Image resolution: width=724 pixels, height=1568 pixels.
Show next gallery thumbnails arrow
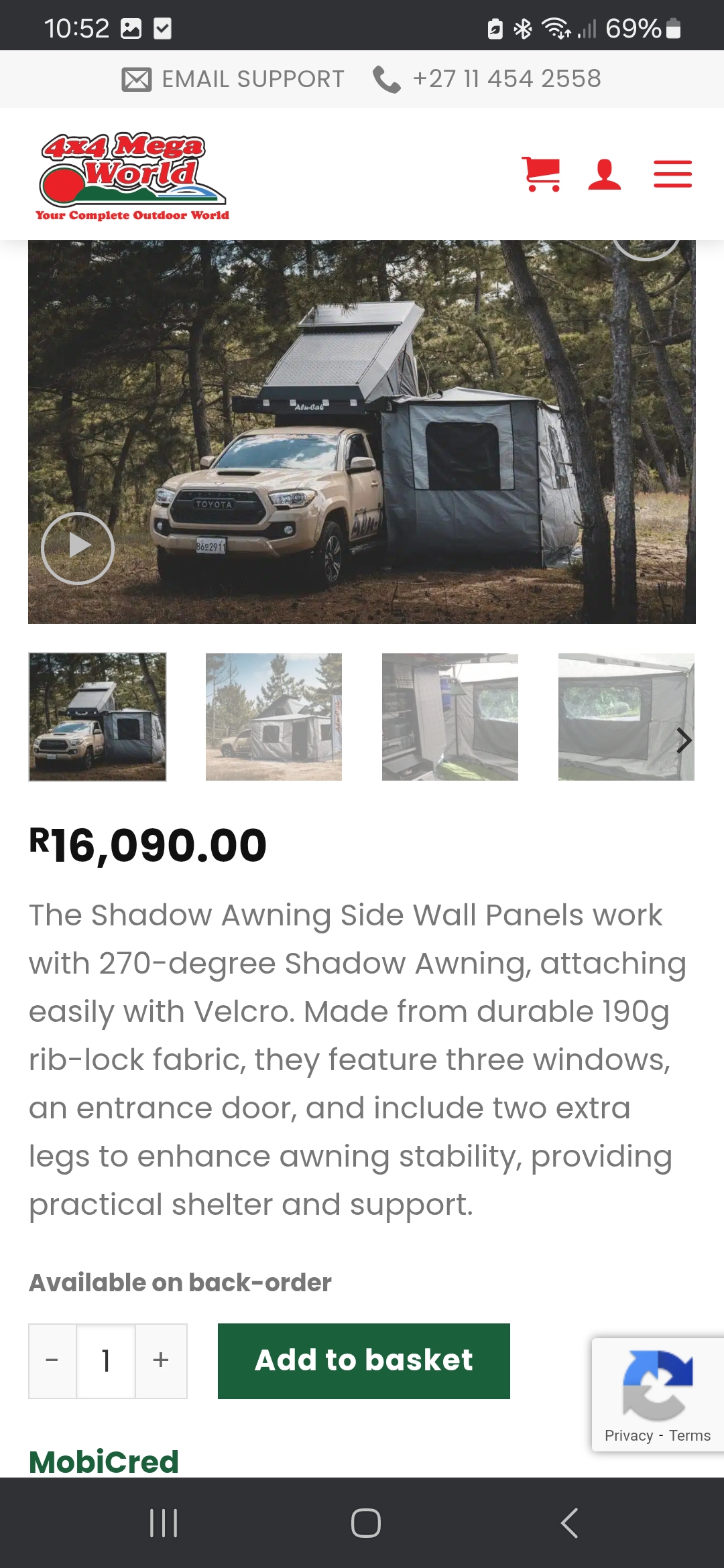[683, 740]
